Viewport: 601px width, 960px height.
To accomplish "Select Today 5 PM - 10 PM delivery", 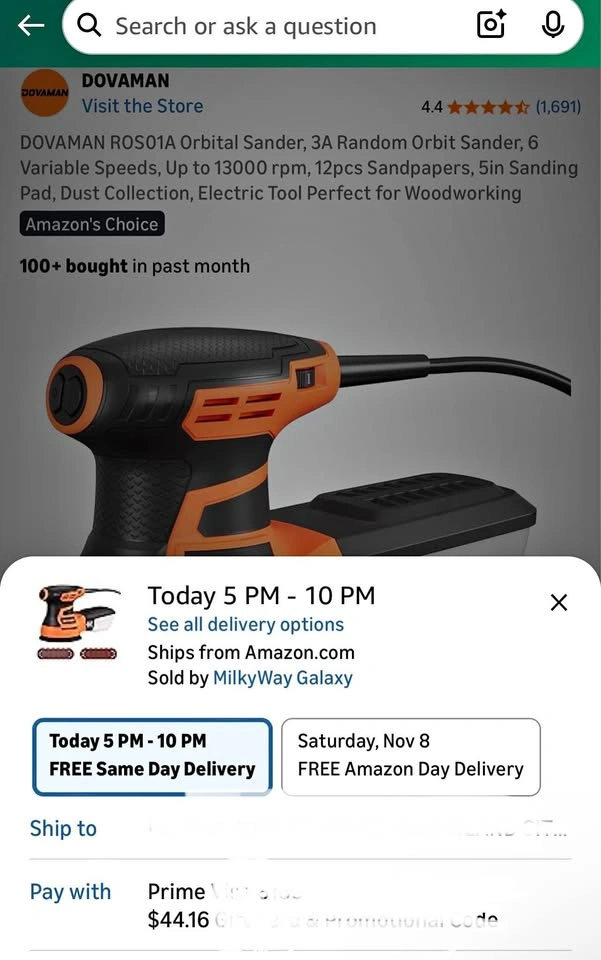I will click(x=152, y=755).
